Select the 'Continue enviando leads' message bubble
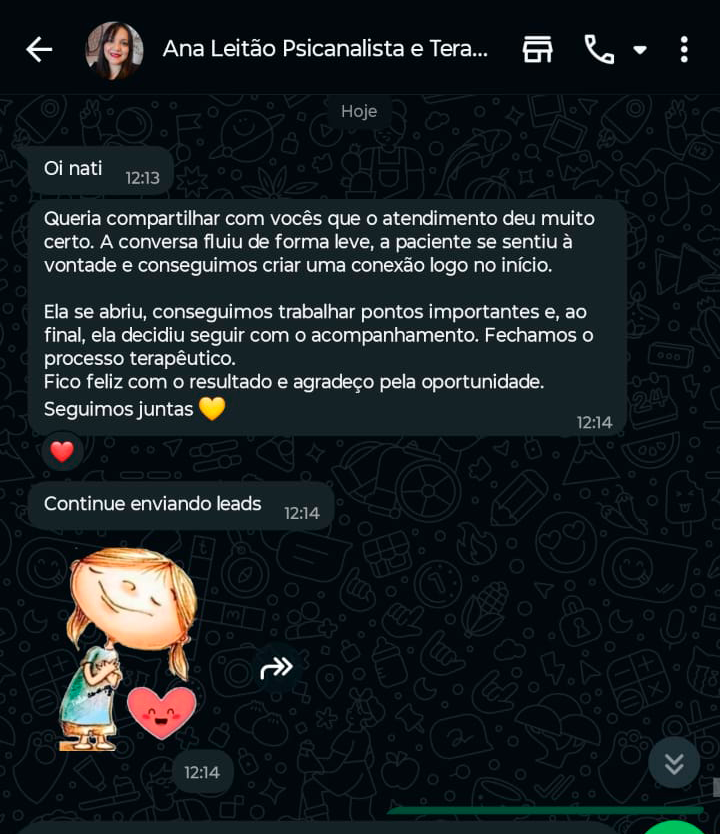720x834 pixels. click(x=150, y=504)
